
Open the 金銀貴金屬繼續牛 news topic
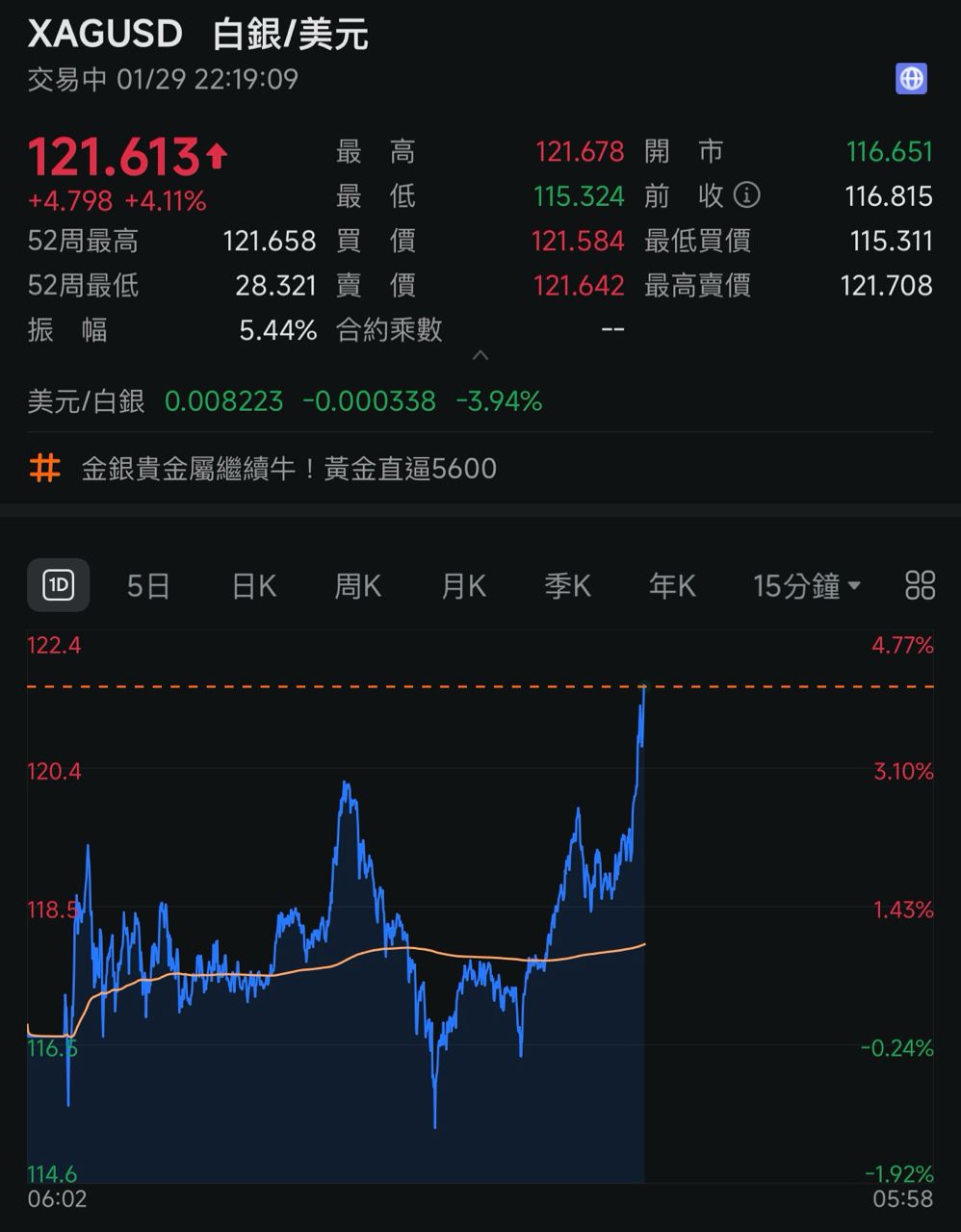click(x=289, y=469)
